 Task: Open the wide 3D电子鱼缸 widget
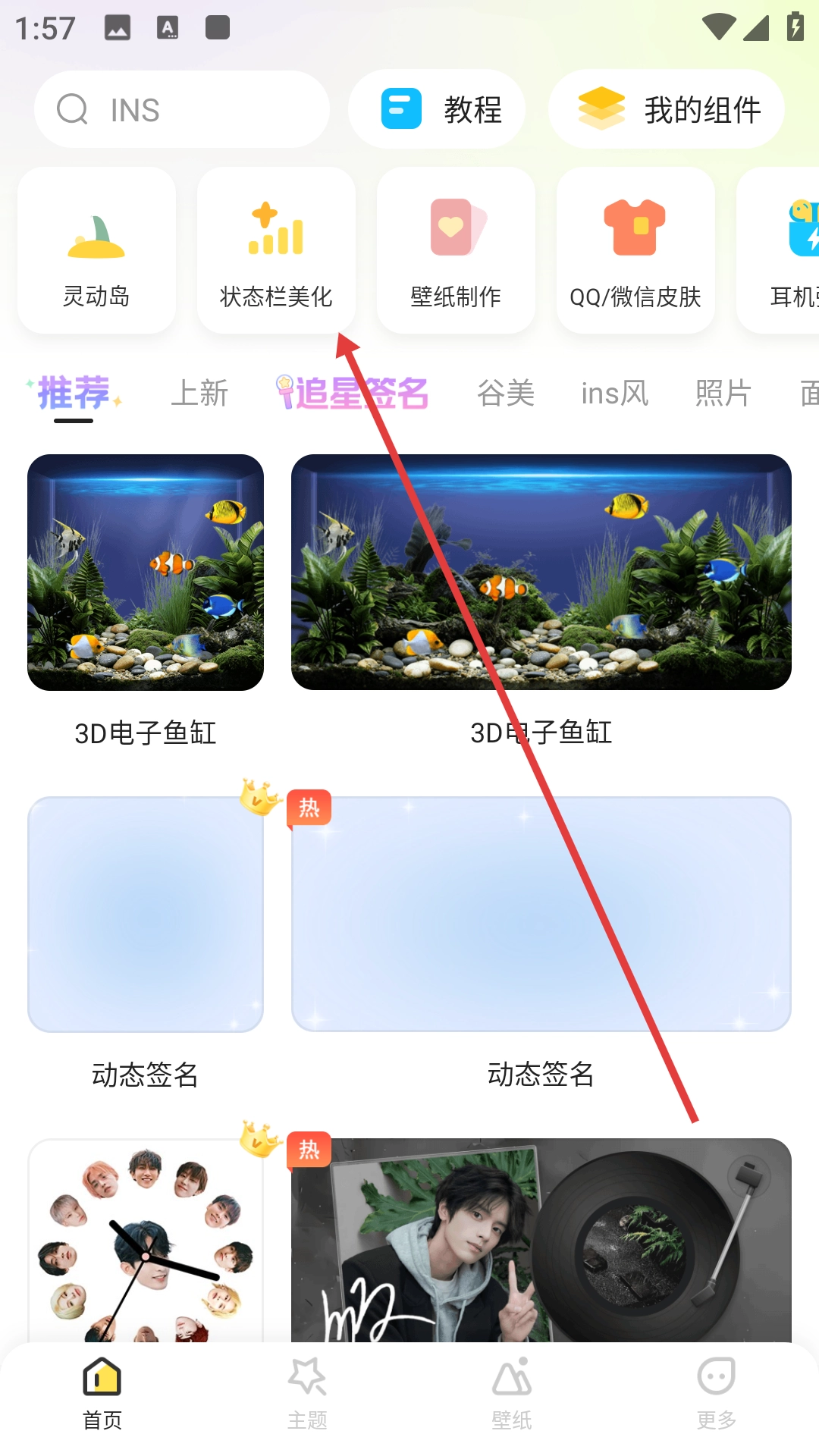pos(541,573)
